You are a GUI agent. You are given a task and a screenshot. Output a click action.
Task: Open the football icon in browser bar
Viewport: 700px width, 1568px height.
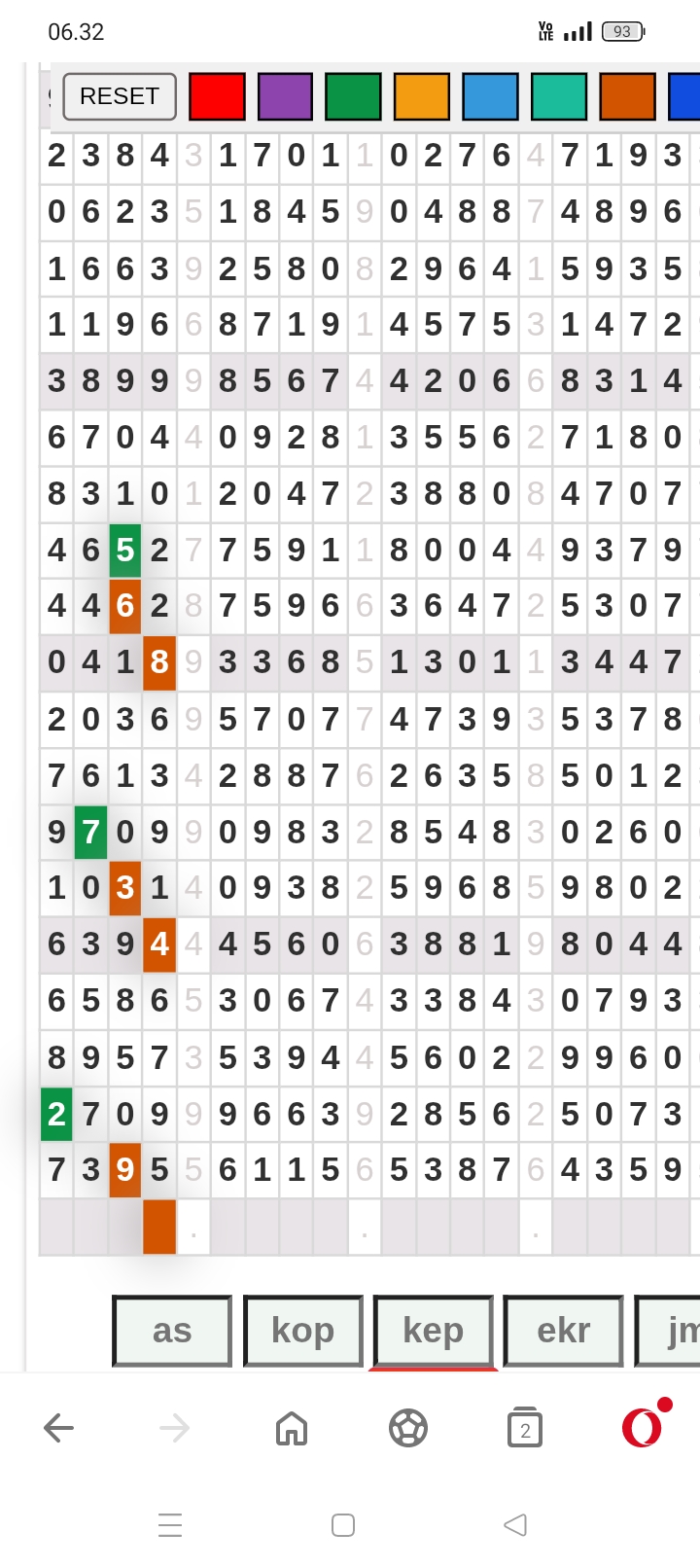coord(408,1428)
